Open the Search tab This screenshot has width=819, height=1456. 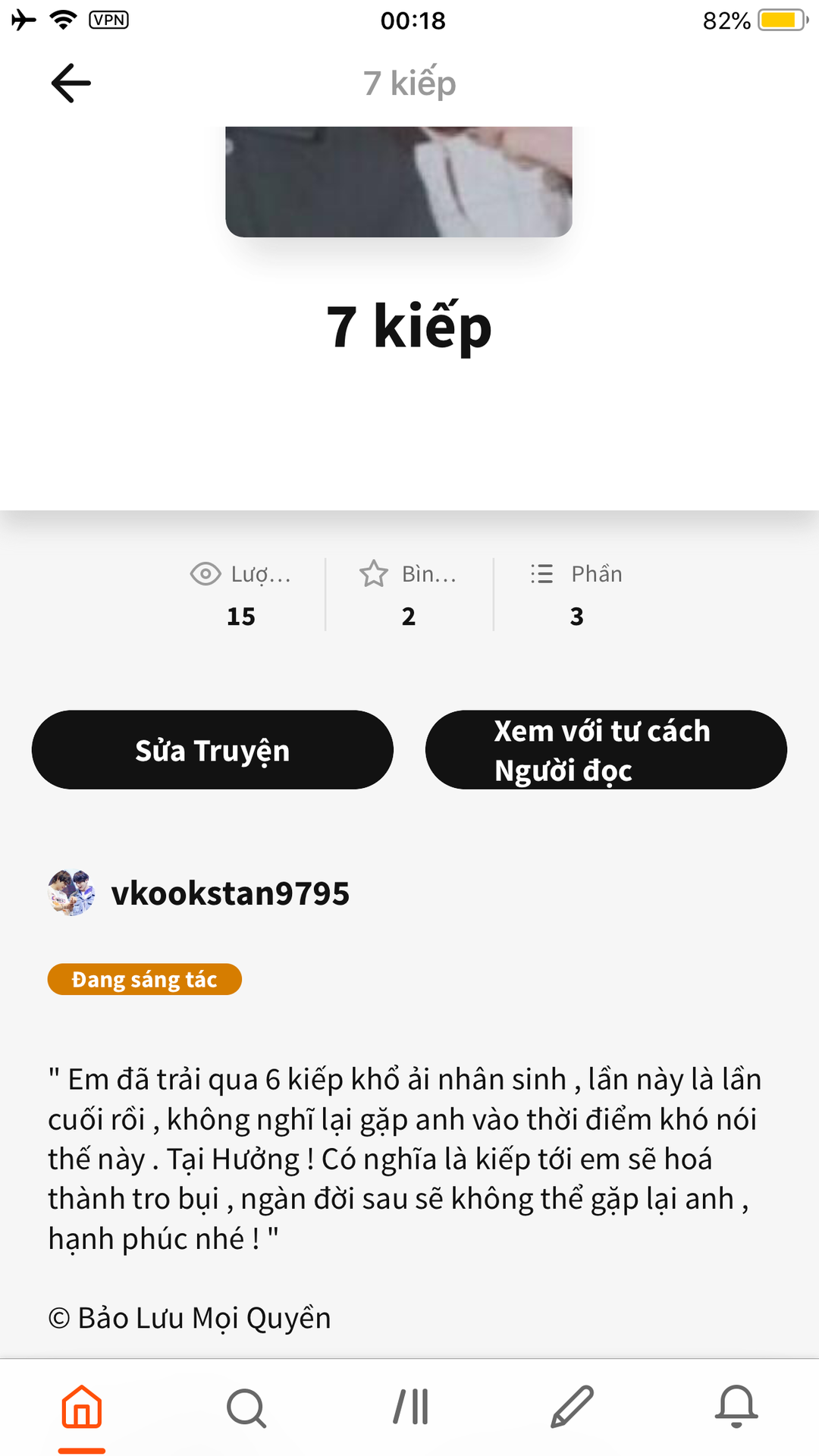coord(246,1408)
